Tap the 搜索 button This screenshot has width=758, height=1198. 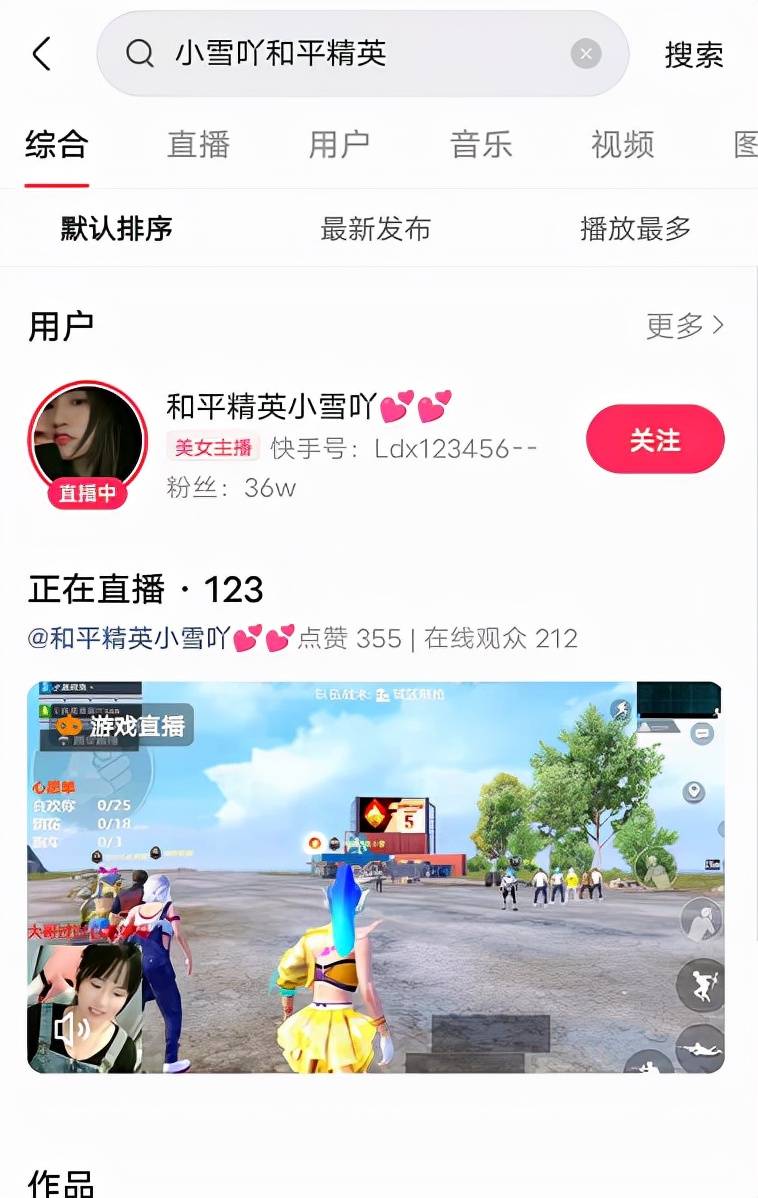(694, 54)
